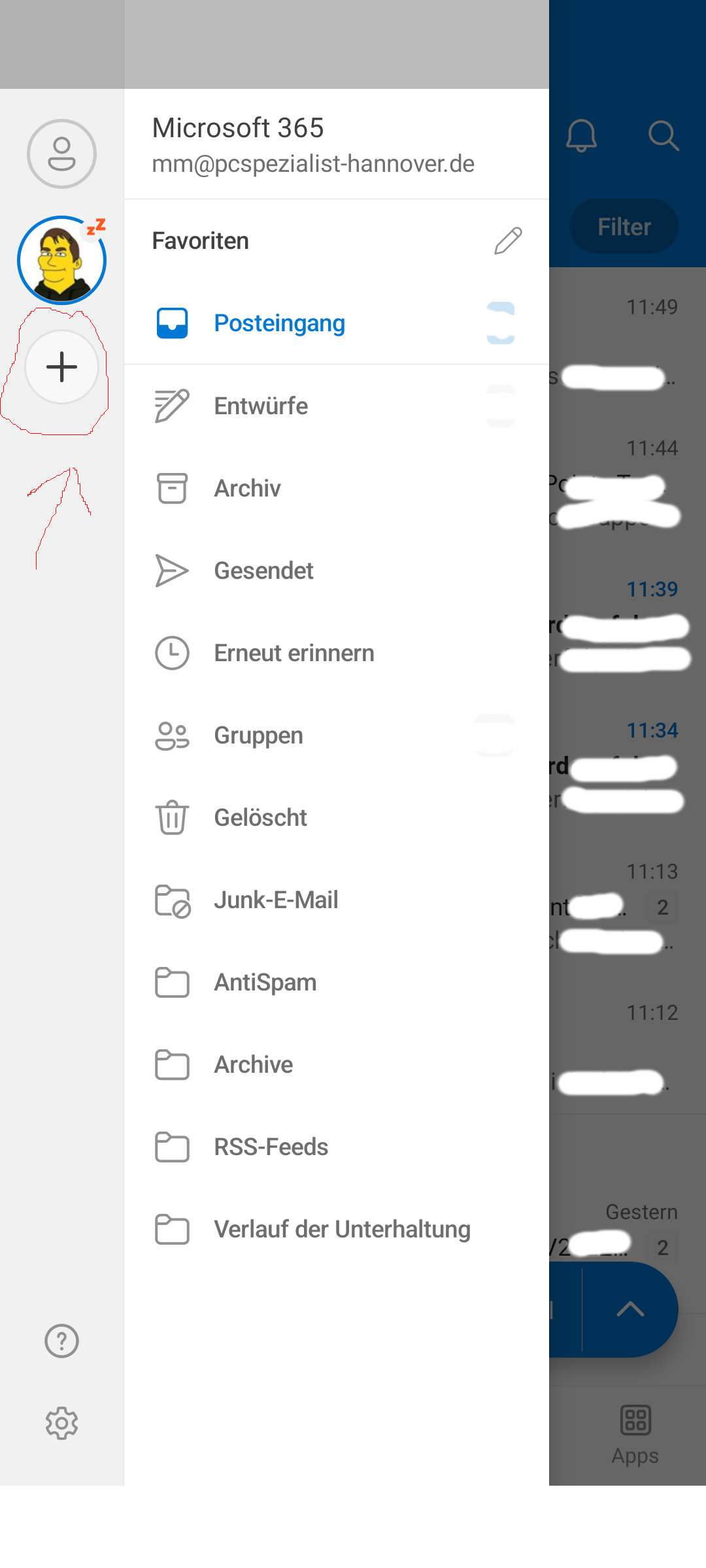Open the Gesendet sent mail folder
The image size is (706, 1568).
pyautogui.click(x=264, y=570)
